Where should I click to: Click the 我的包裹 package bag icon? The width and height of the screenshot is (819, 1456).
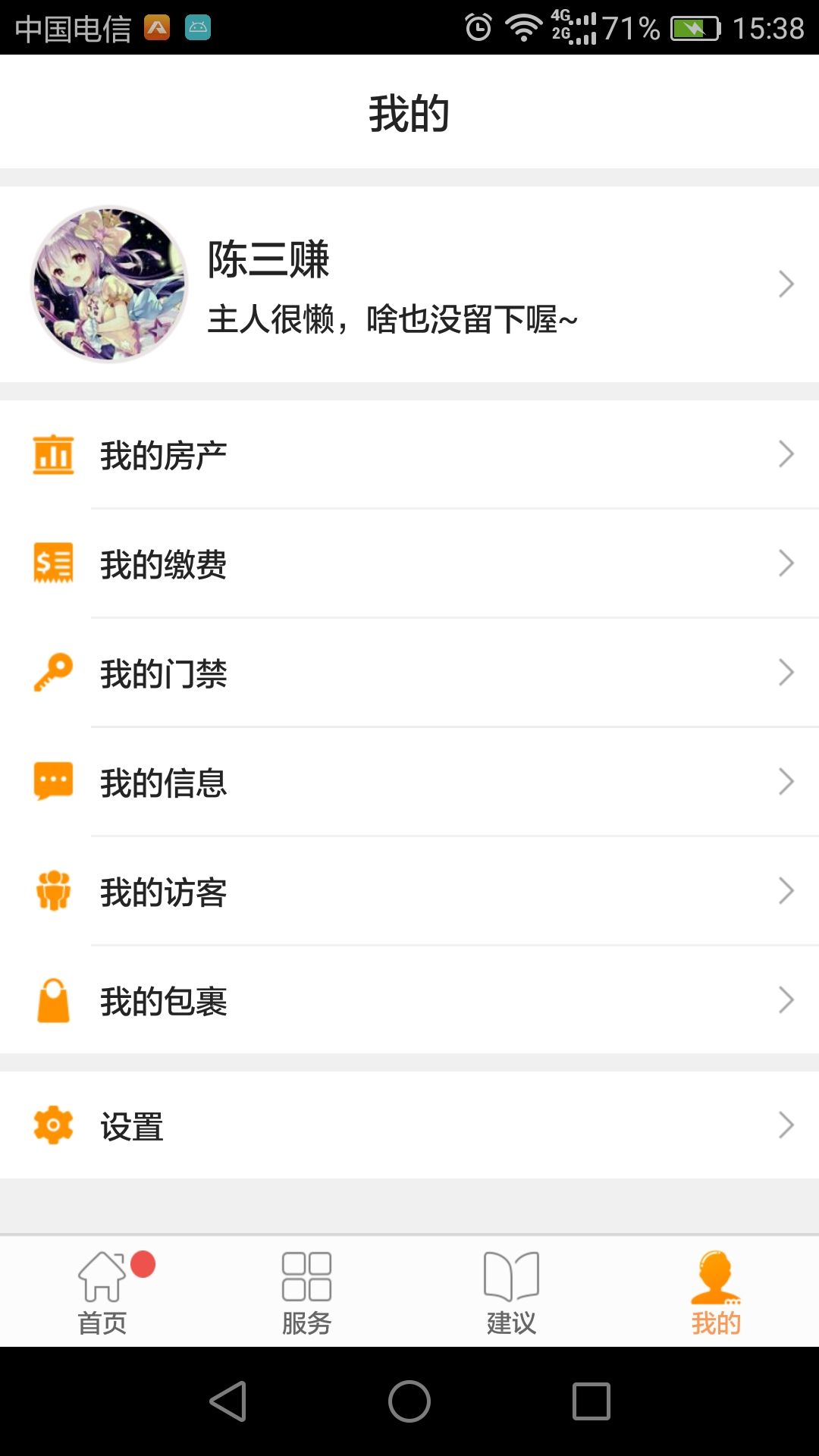tap(53, 1000)
